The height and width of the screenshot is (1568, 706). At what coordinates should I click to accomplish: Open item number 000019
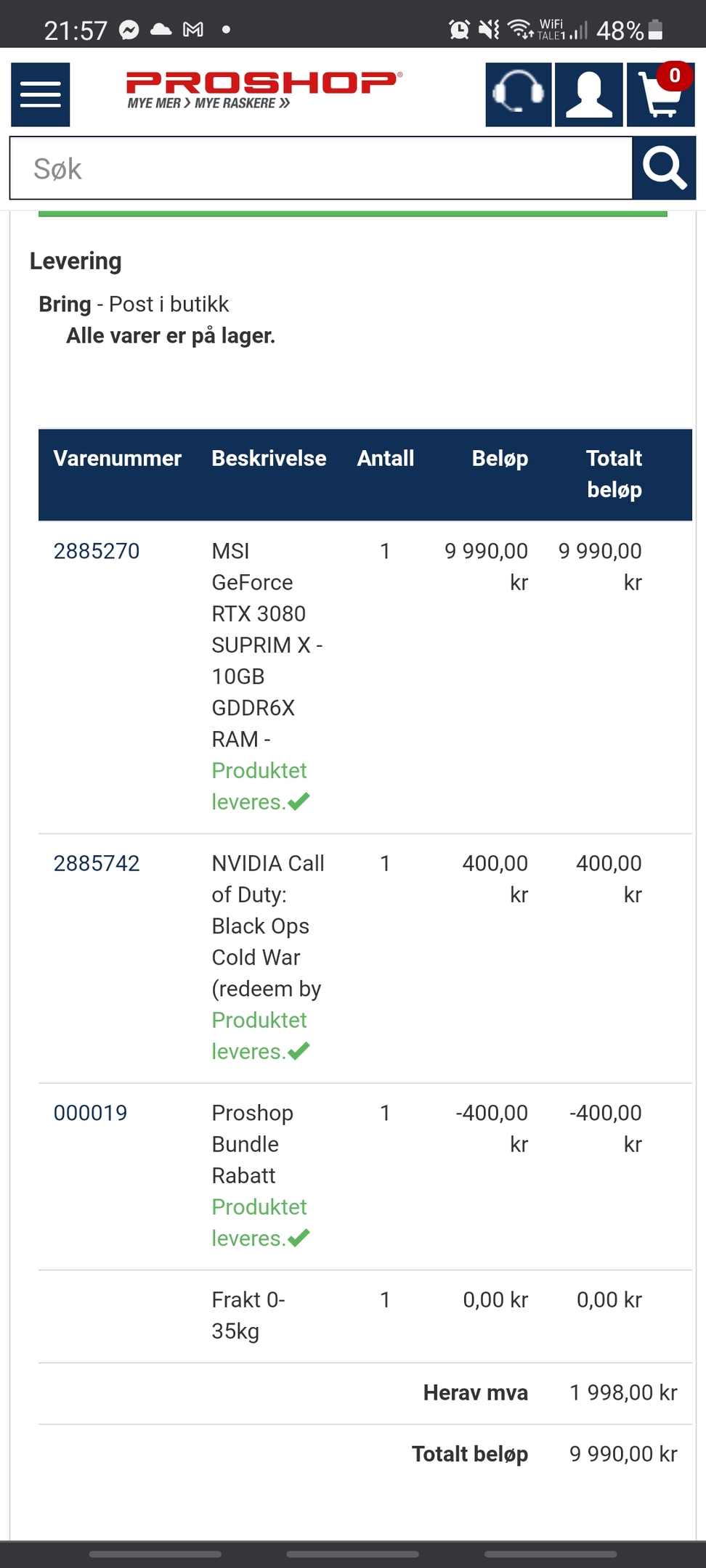[91, 1113]
